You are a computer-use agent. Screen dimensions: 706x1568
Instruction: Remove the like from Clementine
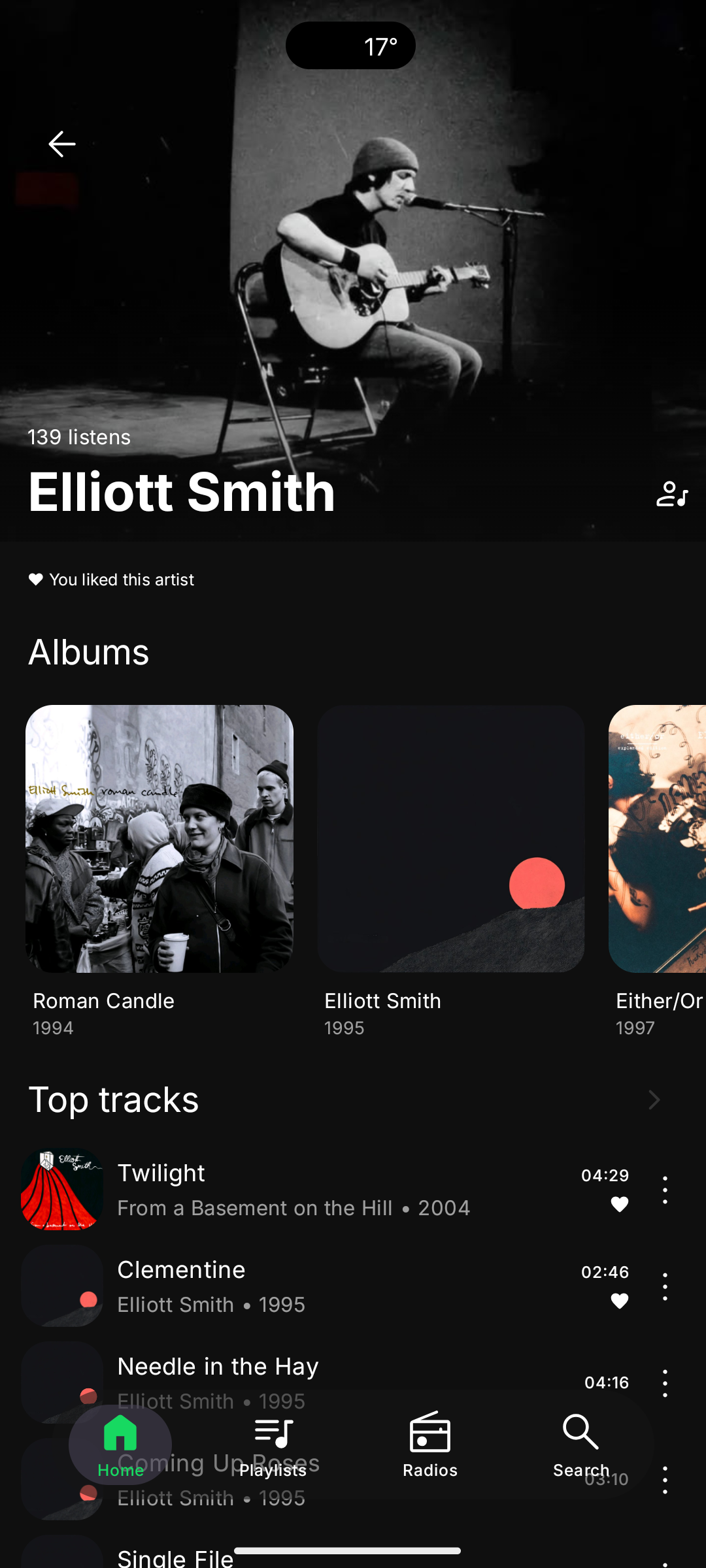click(x=619, y=1301)
